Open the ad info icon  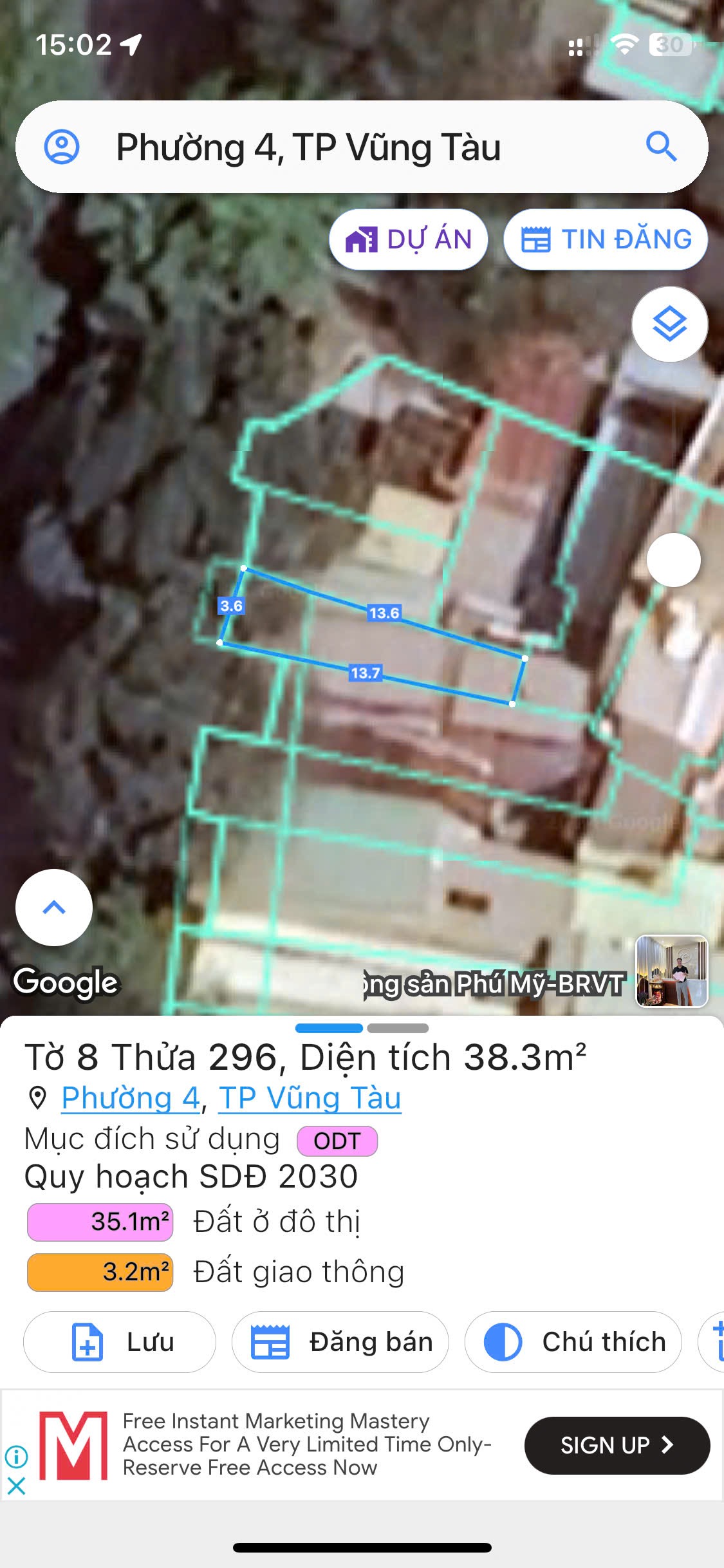[17, 1456]
